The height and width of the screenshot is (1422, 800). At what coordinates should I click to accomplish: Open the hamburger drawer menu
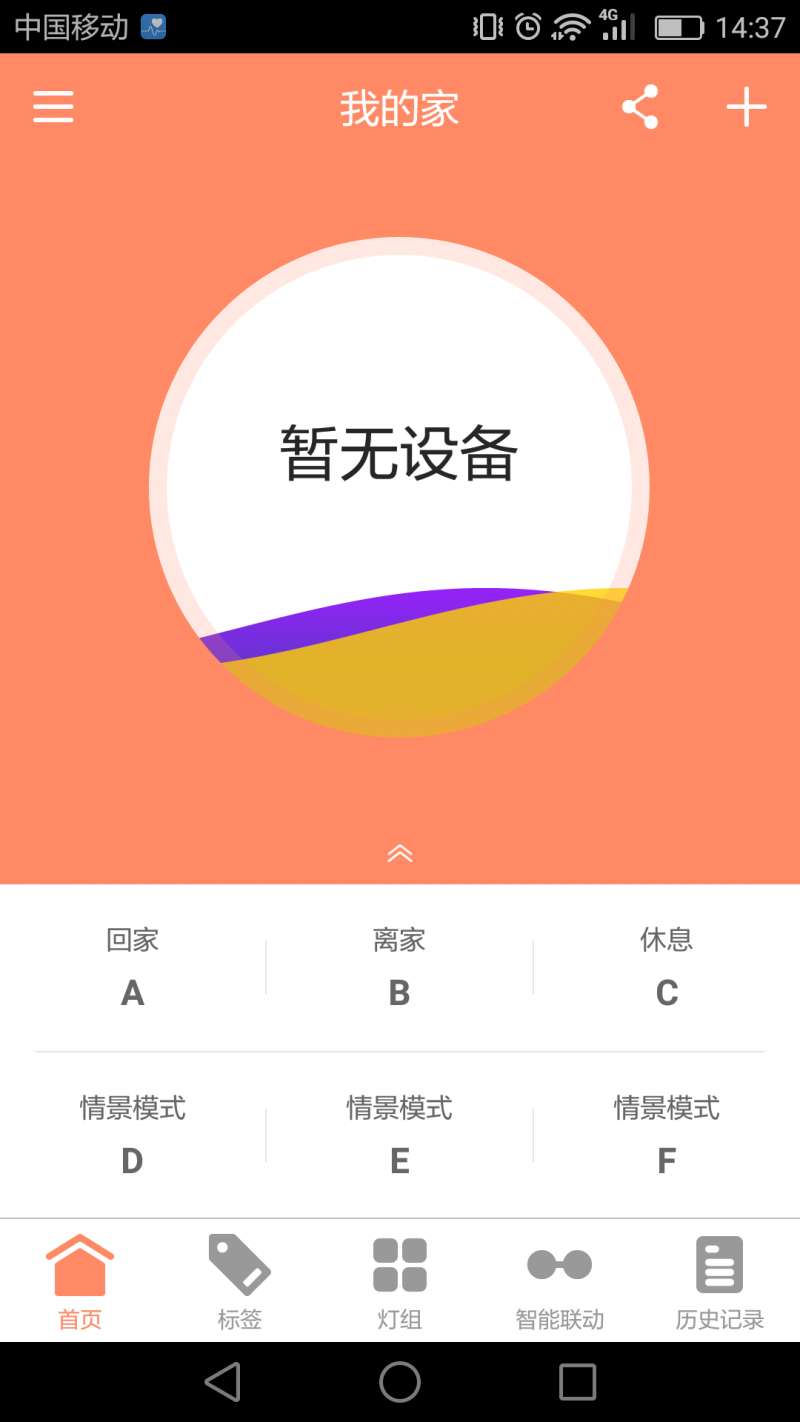pyautogui.click(x=53, y=107)
